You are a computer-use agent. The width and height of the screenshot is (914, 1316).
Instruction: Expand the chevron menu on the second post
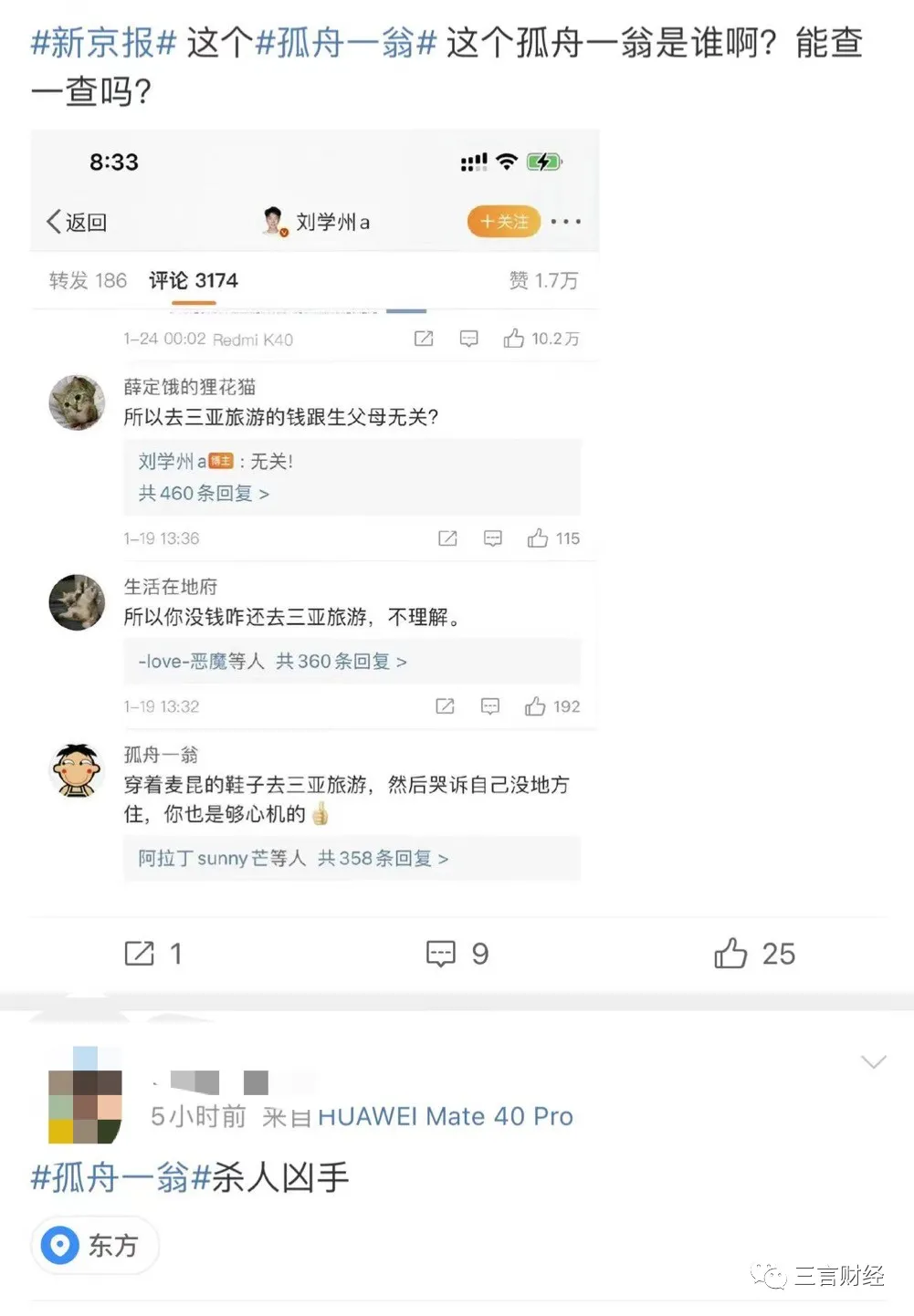(873, 1061)
